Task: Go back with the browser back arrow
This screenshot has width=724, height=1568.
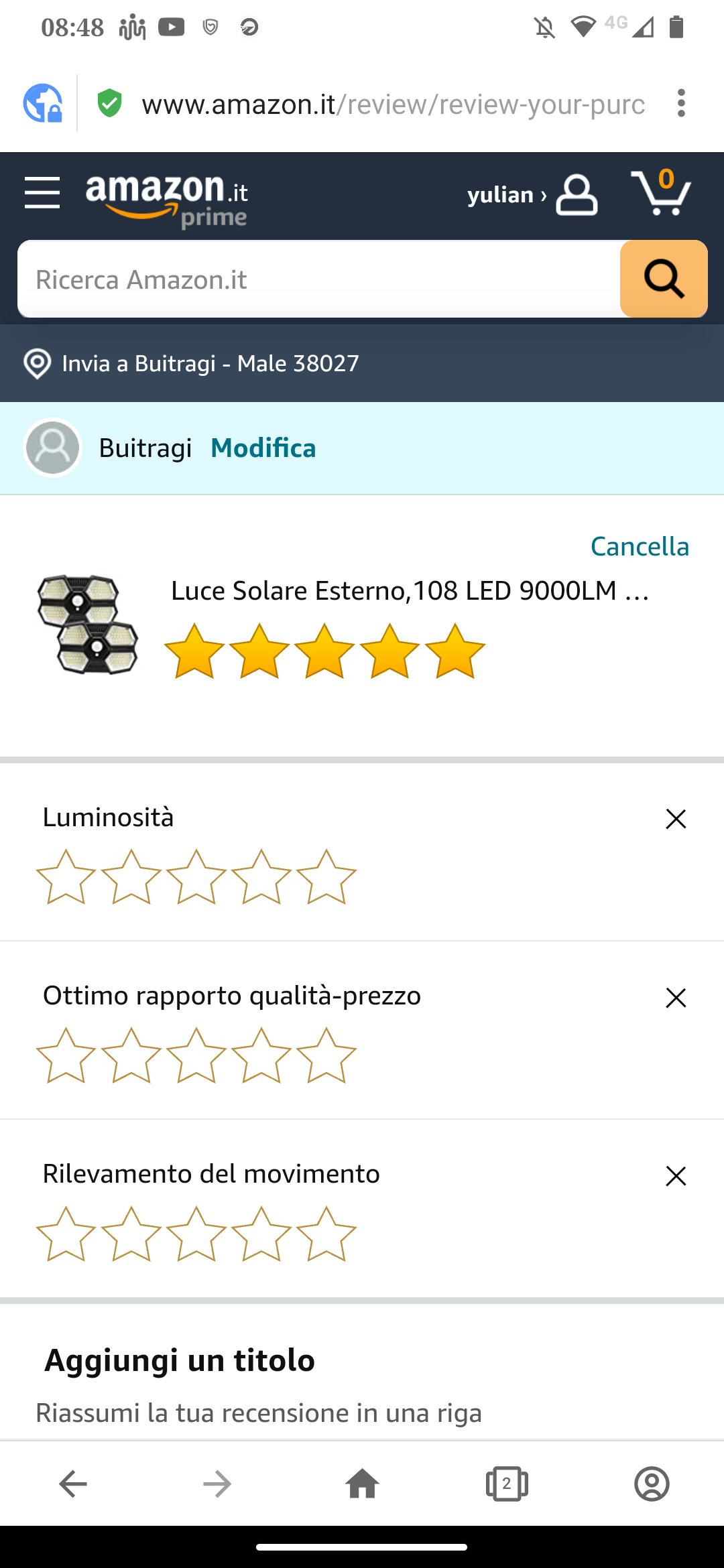Action: point(72,1484)
